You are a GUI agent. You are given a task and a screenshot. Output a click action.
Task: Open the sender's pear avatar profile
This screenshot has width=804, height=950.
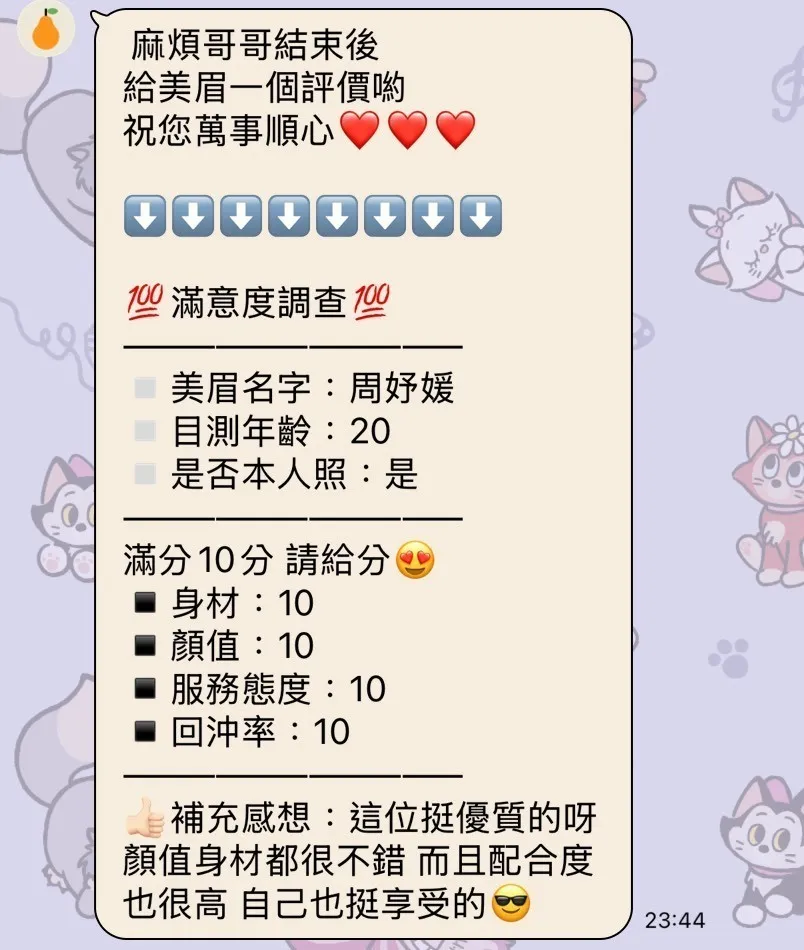click(45, 29)
